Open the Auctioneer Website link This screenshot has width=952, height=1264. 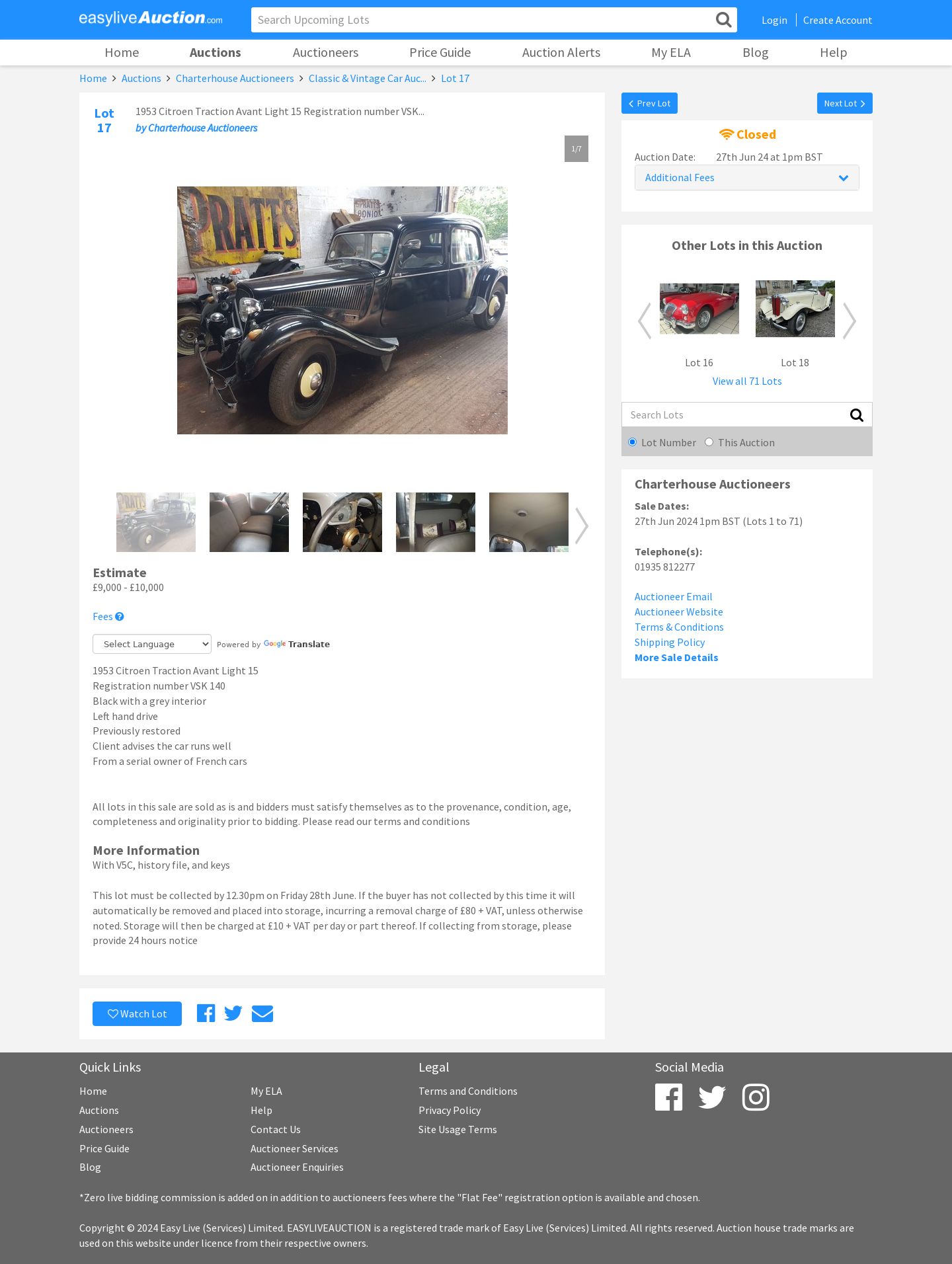tap(678, 612)
